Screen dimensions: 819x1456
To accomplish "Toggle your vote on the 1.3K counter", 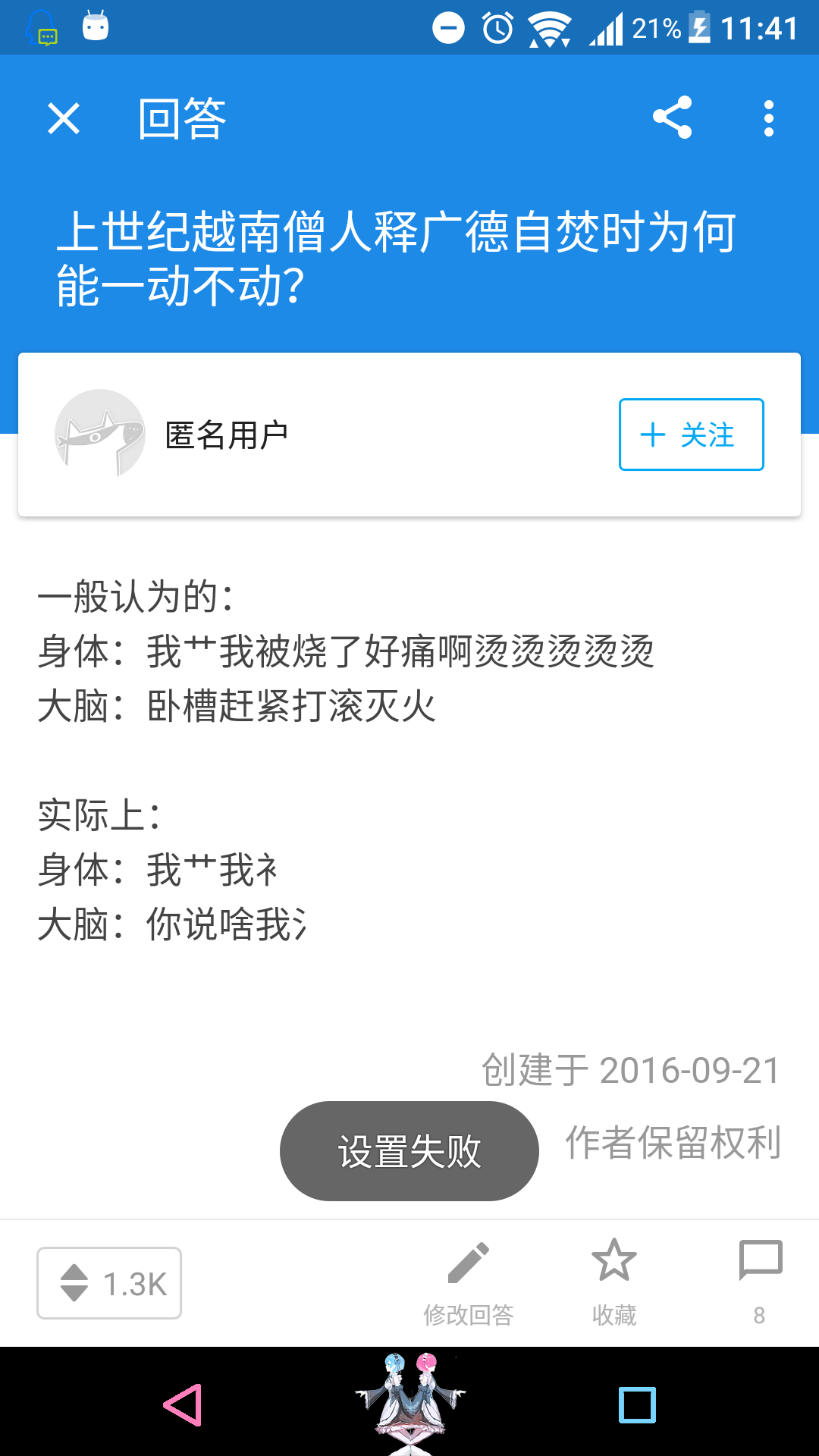I will point(108,1282).
